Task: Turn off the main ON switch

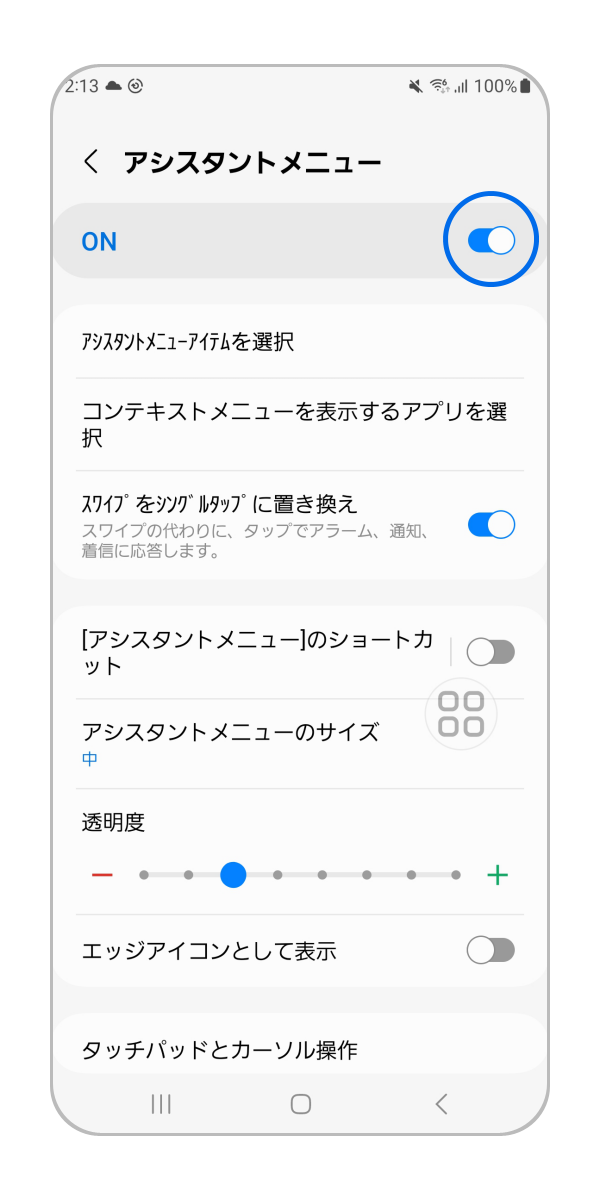Action: point(491,240)
